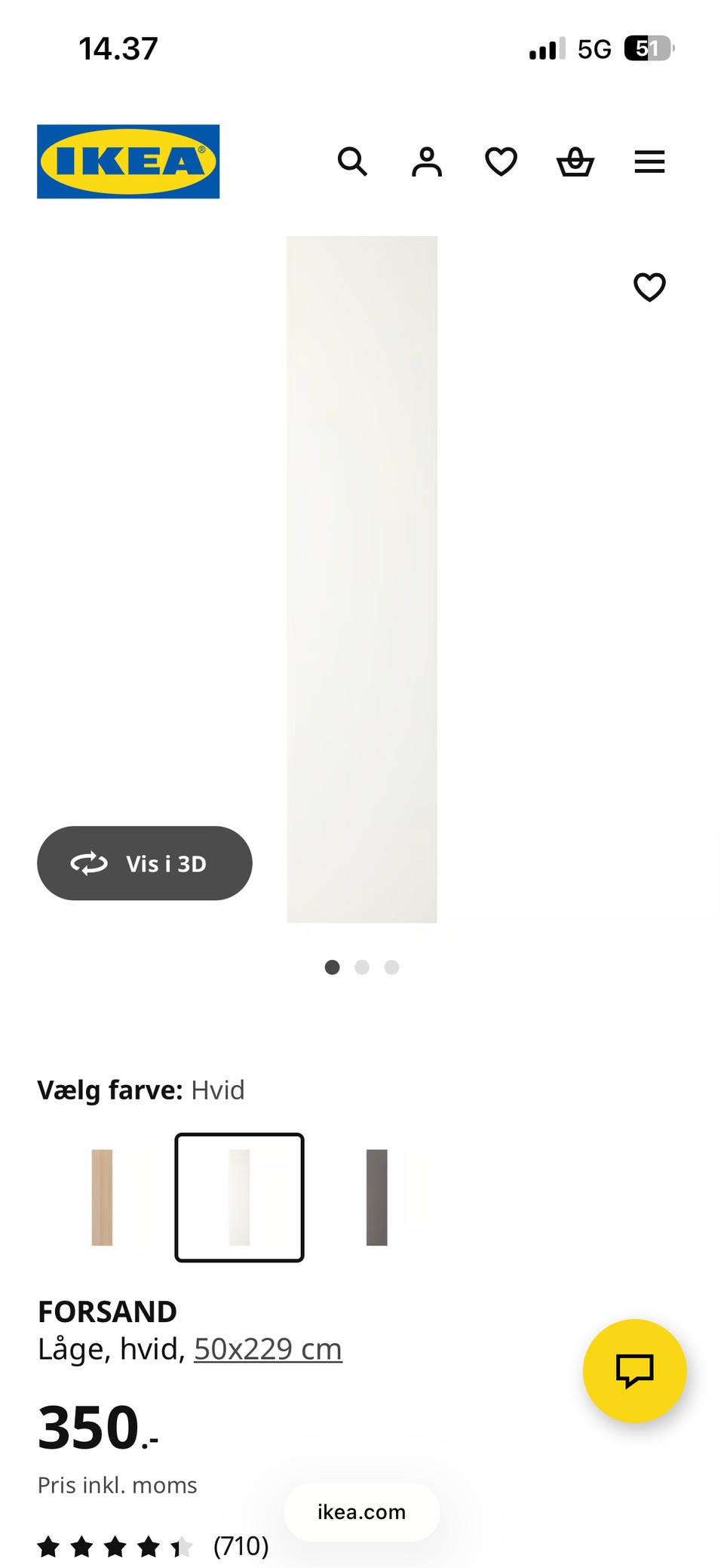
Task: Open the hamburger navigation menu
Action: point(649,161)
